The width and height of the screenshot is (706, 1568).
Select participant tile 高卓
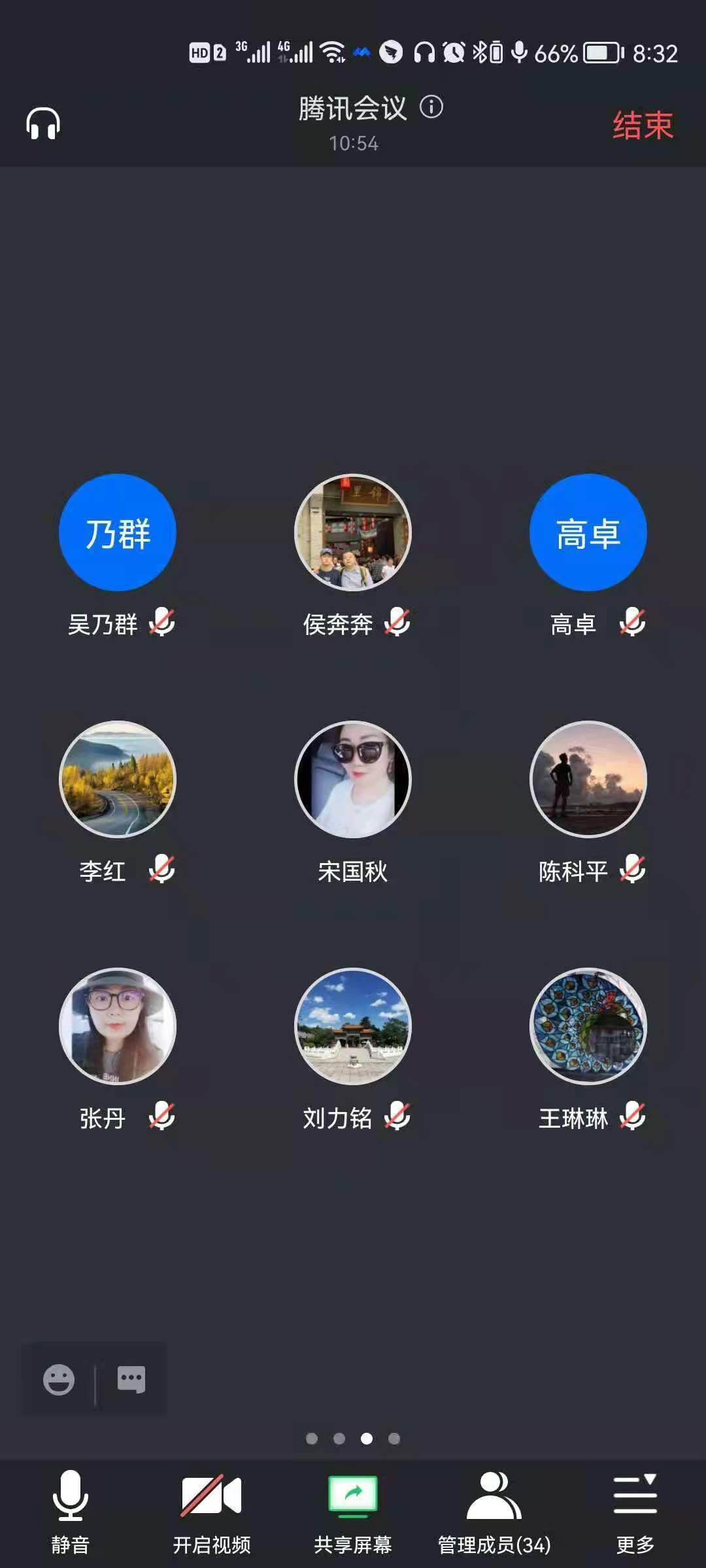(x=588, y=532)
